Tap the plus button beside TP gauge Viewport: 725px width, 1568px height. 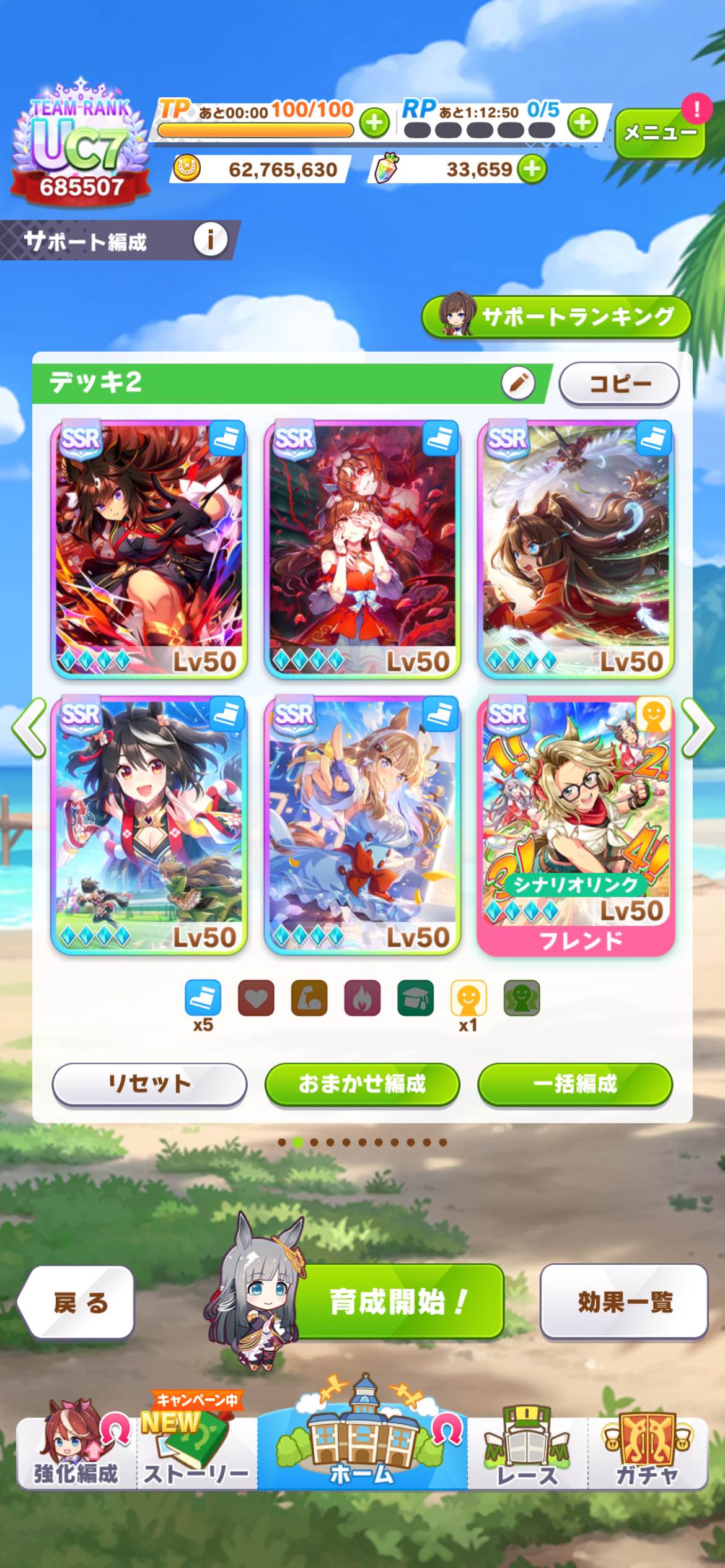[374, 123]
